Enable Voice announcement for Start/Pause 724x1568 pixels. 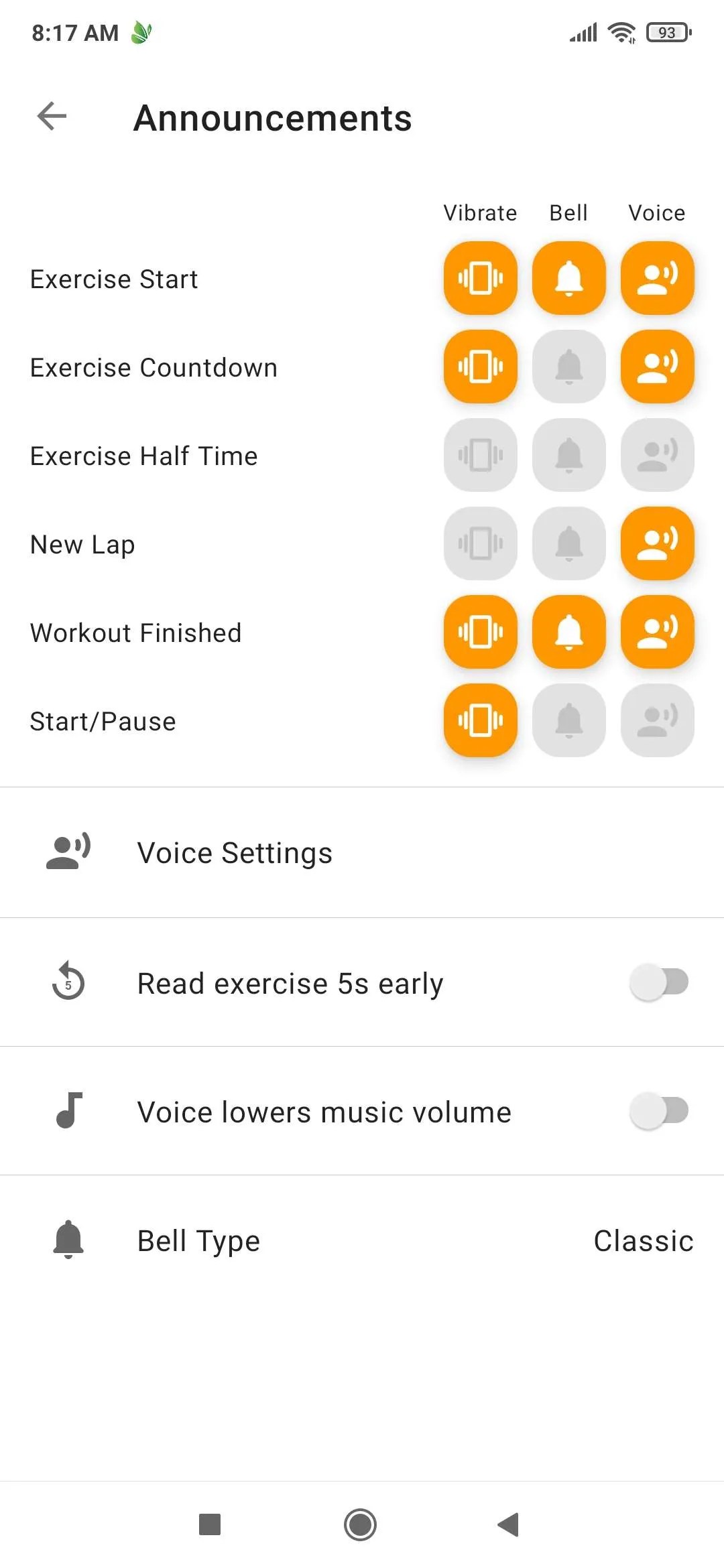coord(657,721)
